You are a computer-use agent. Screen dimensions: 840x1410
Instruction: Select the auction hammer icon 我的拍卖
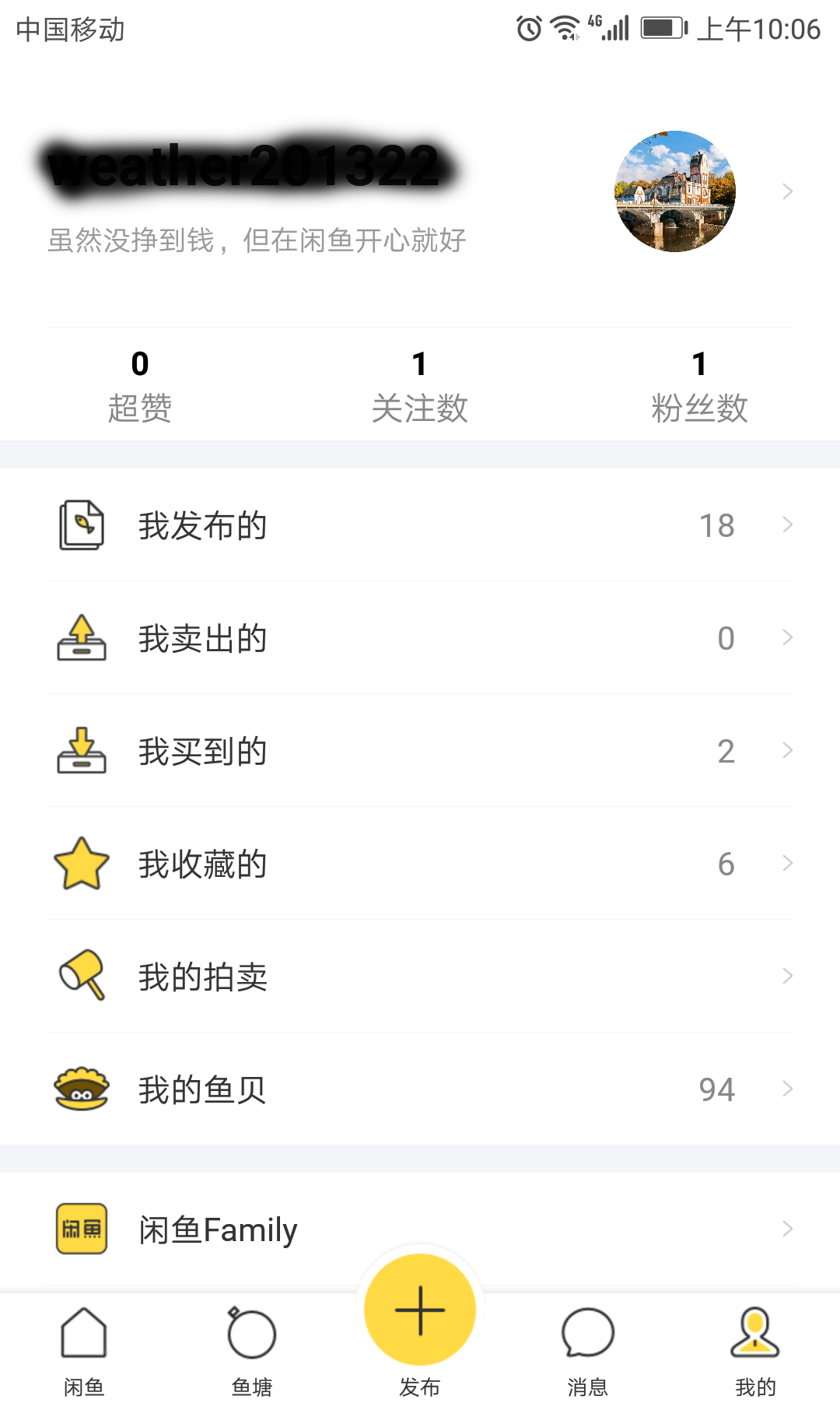coord(82,975)
